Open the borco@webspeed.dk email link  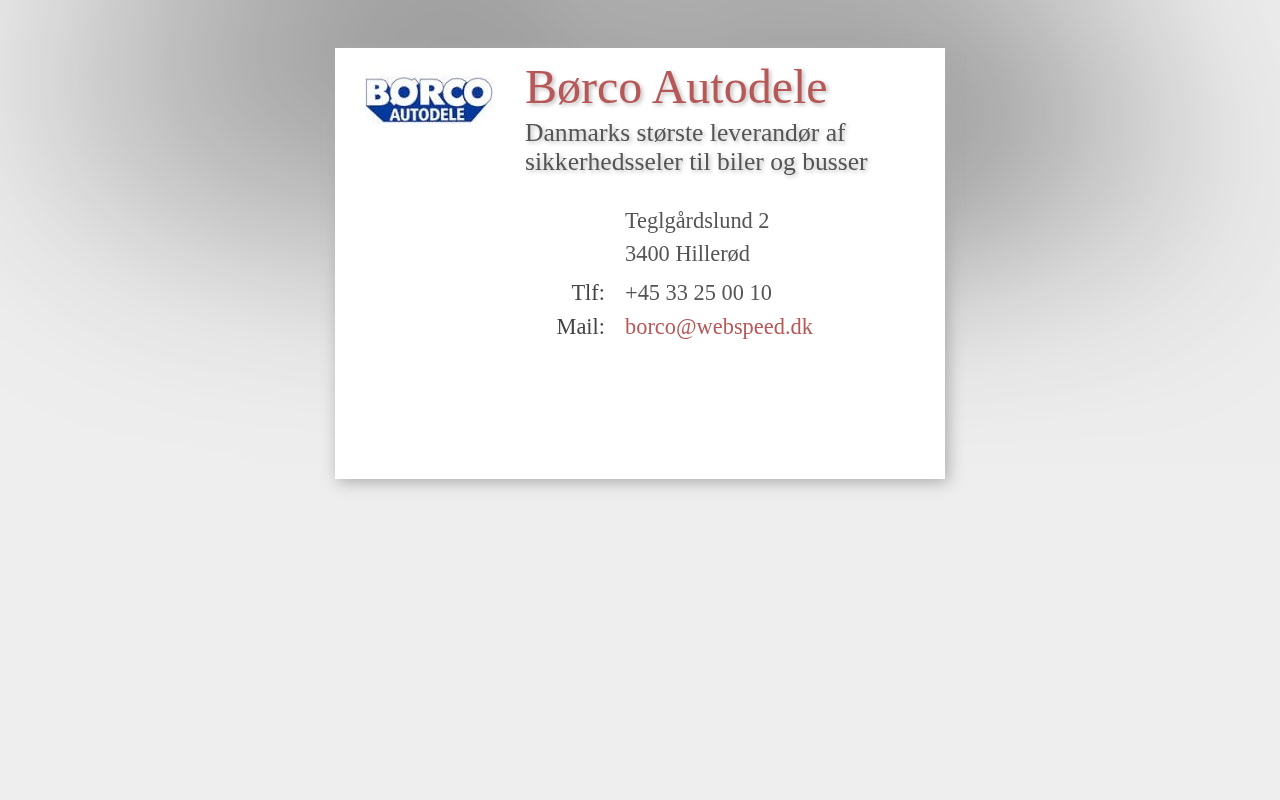tap(718, 327)
